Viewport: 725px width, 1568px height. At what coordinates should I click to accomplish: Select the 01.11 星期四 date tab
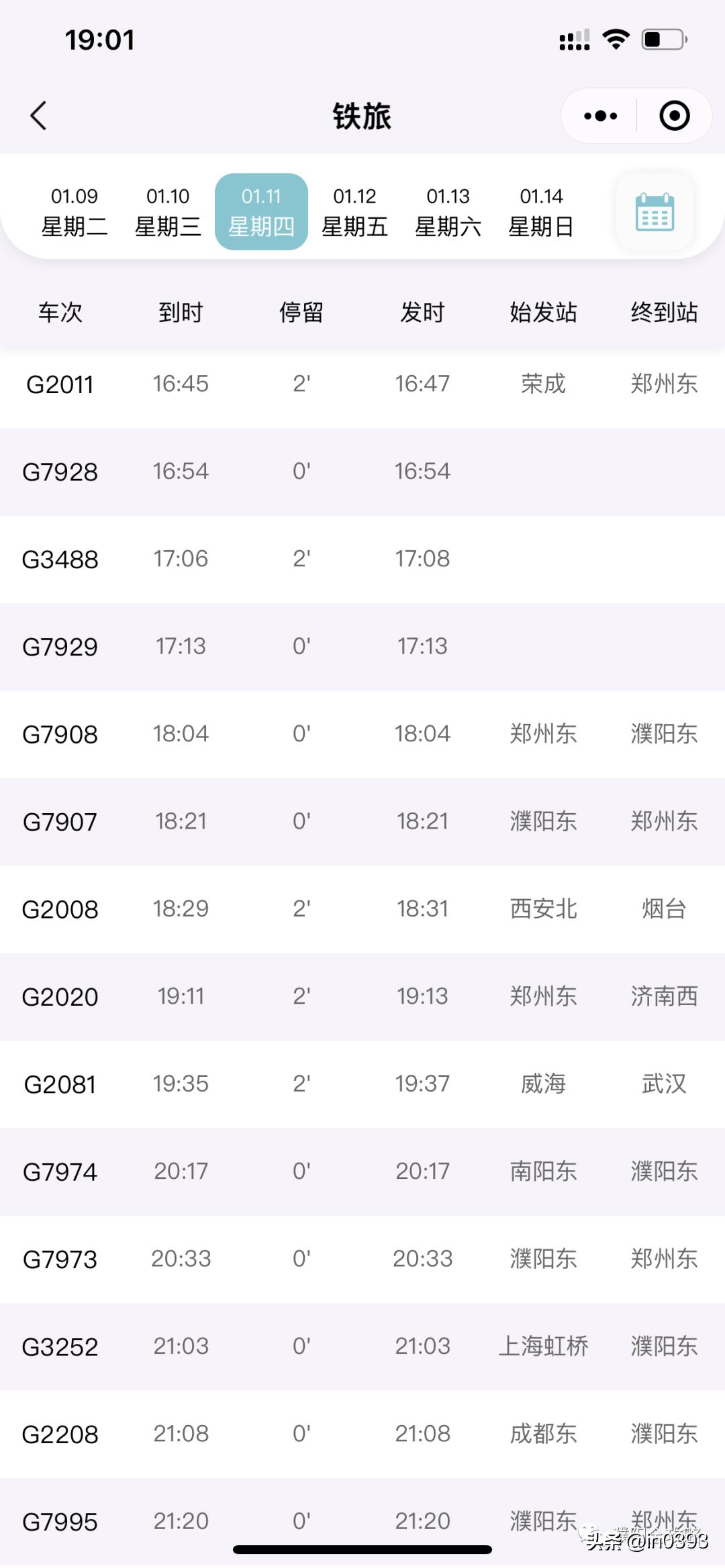261,212
